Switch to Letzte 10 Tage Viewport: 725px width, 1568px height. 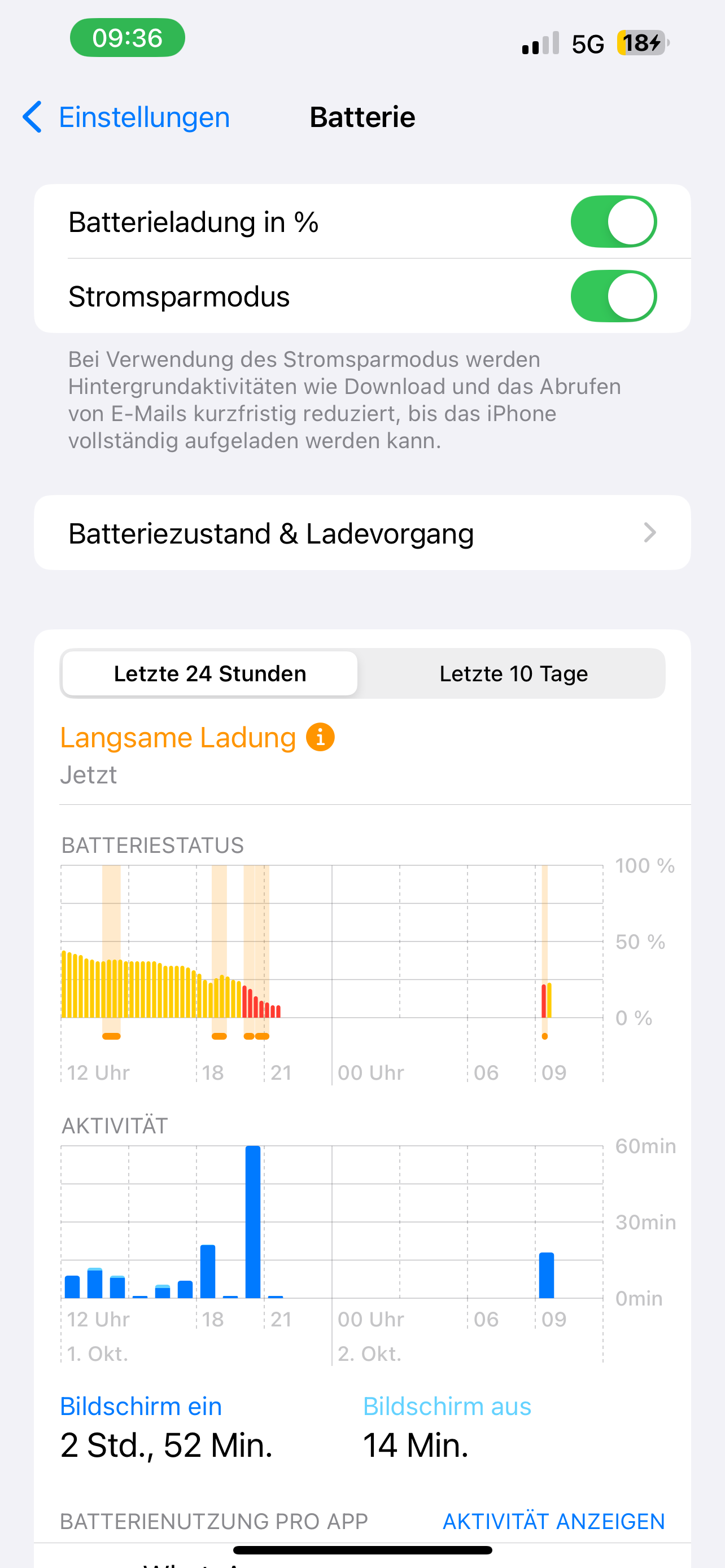[x=513, y=674]
